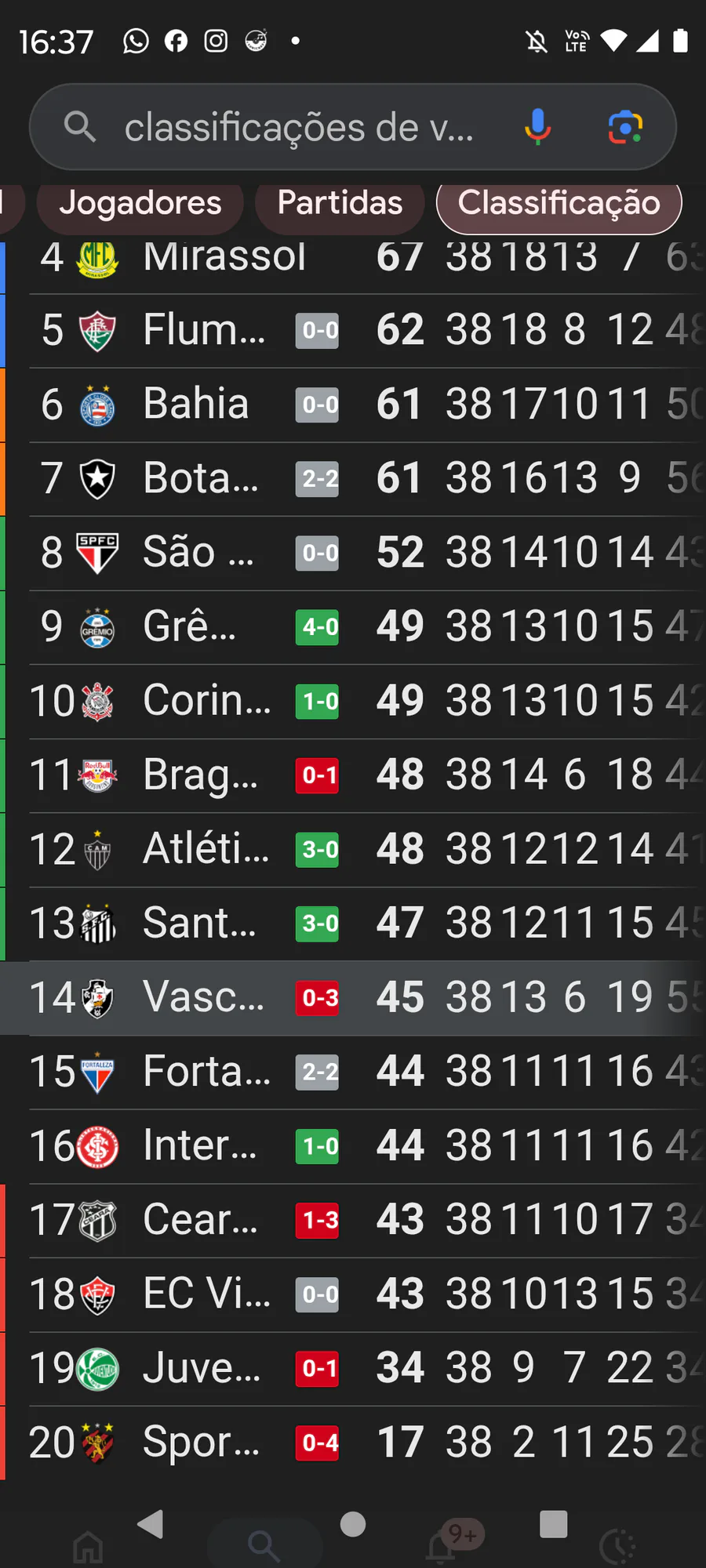Viewport: 706px width, 1568px height.
Task: Open the highlighted Vasco row
Action: point(203,998)
